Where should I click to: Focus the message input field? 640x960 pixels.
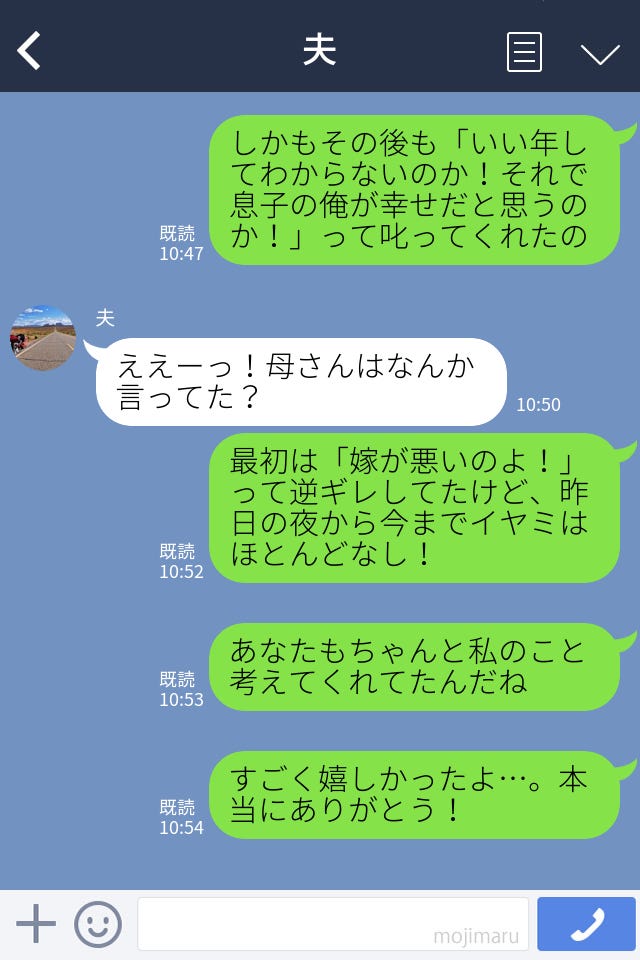tap(332, 924)
